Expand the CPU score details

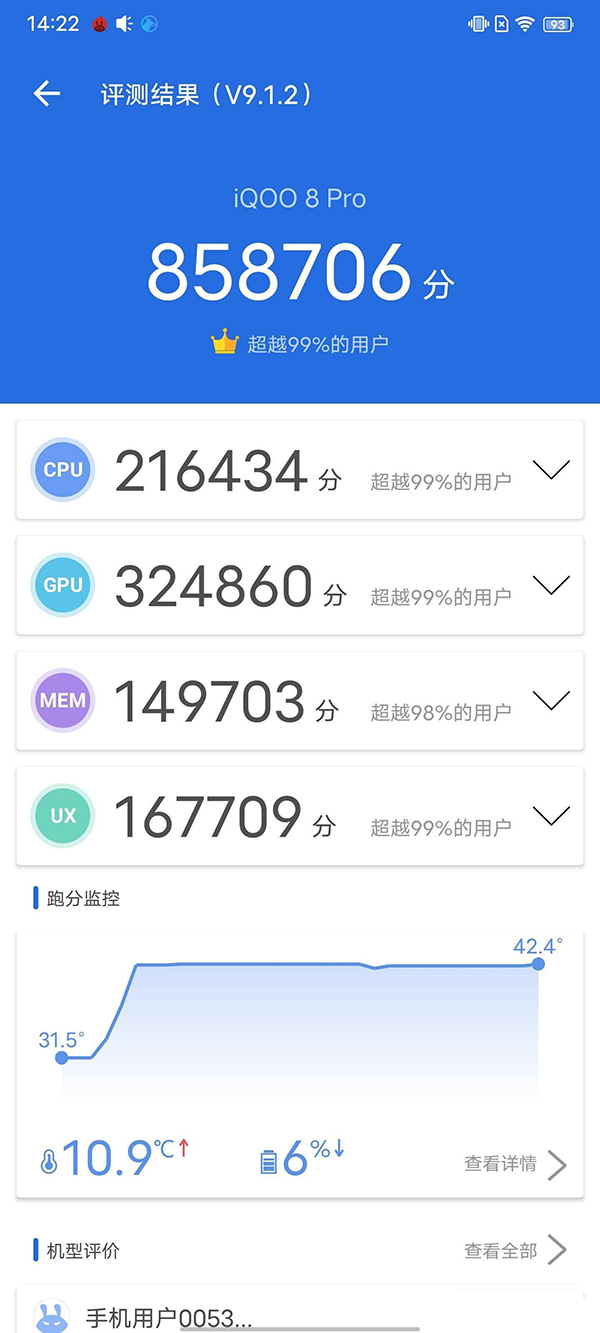coord(551,470)
